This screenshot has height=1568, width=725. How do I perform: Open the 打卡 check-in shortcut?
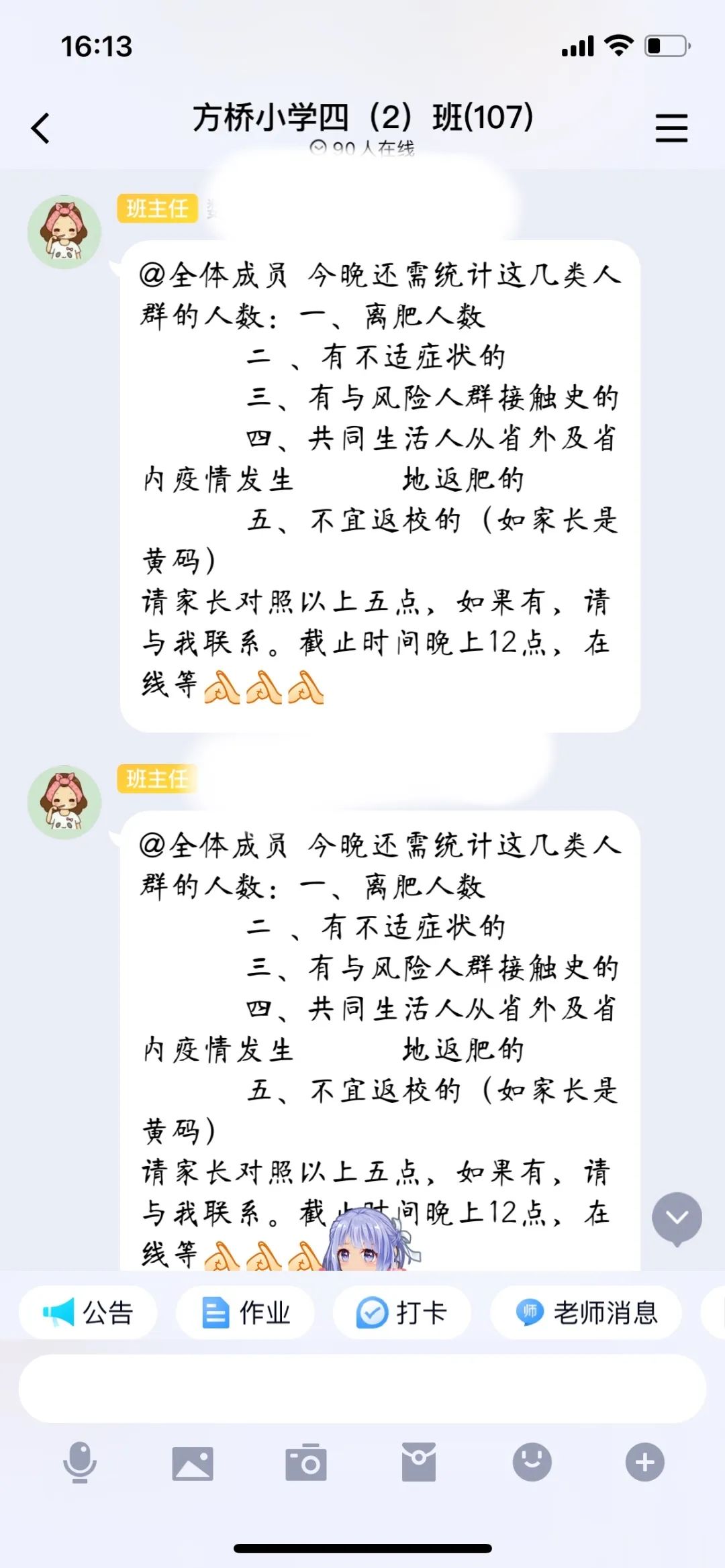[401, 1312]
